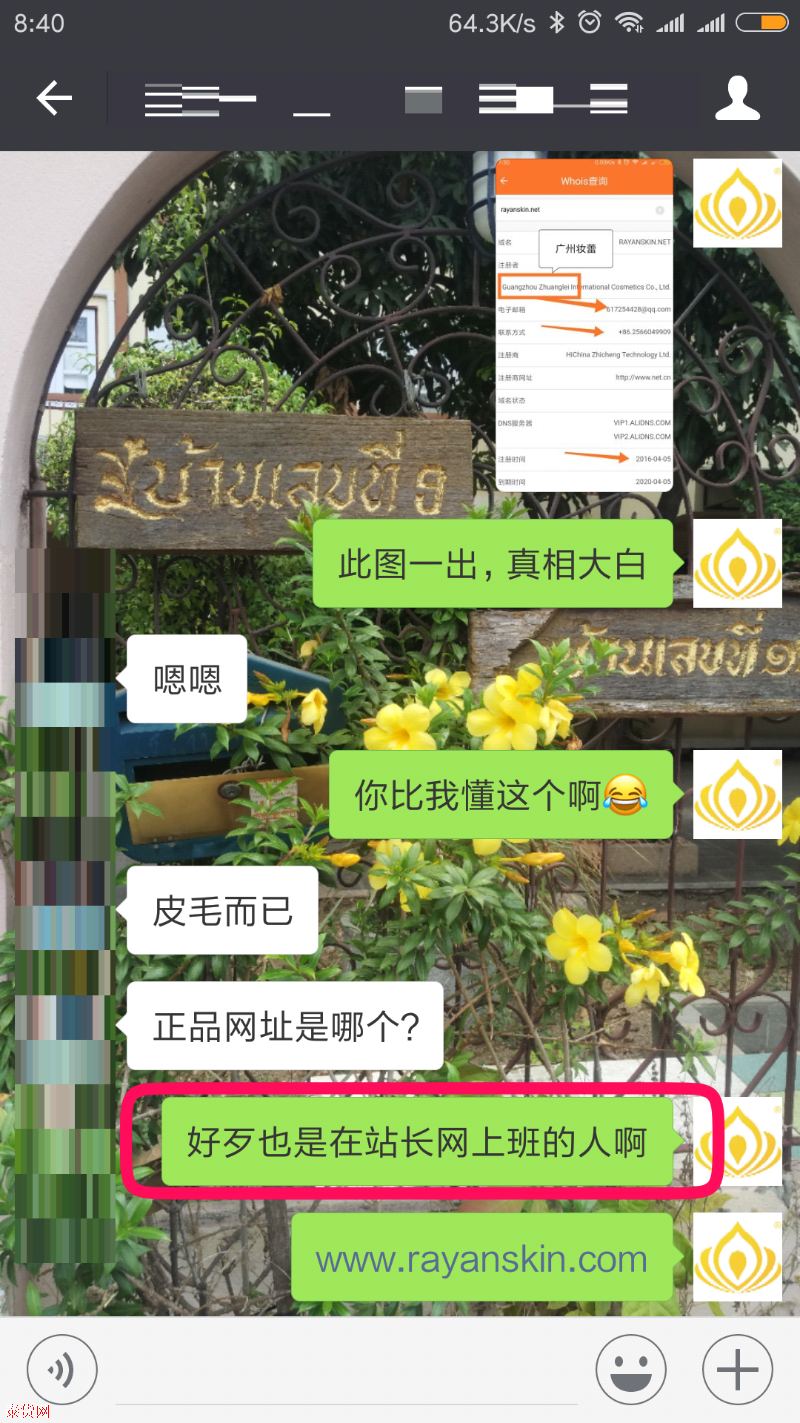Switch to voice message input
The width and height of the screenshot is (800, 1423).
click(x=62, y=1370)
